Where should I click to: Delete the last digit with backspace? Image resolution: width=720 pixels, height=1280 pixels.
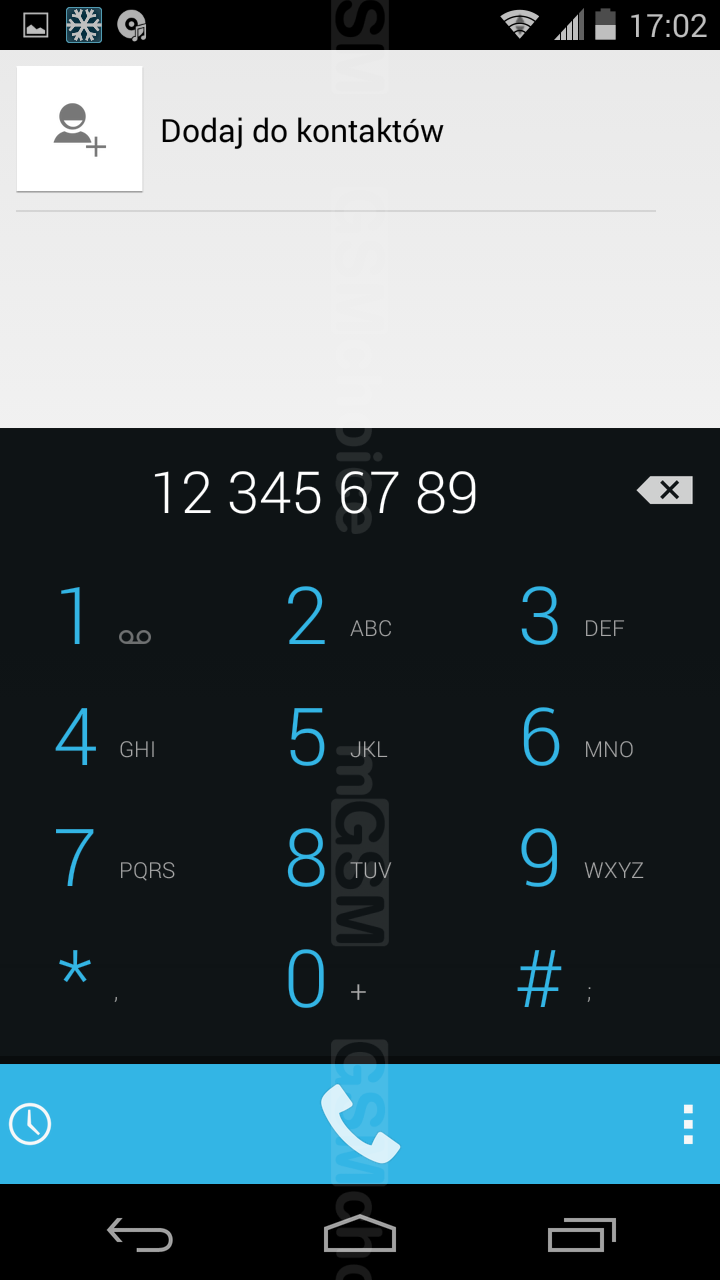click(665, 490)
